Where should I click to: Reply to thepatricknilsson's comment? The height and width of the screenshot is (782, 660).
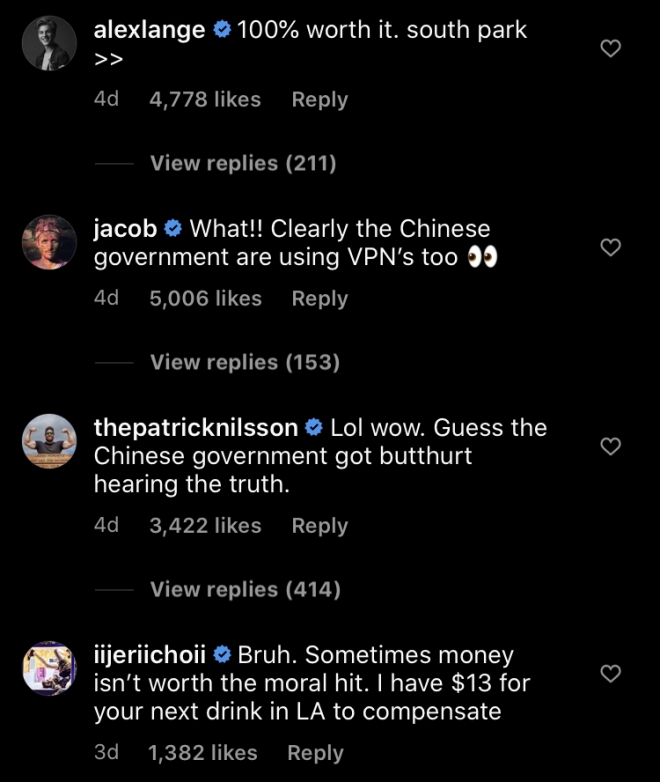[319, 526]
